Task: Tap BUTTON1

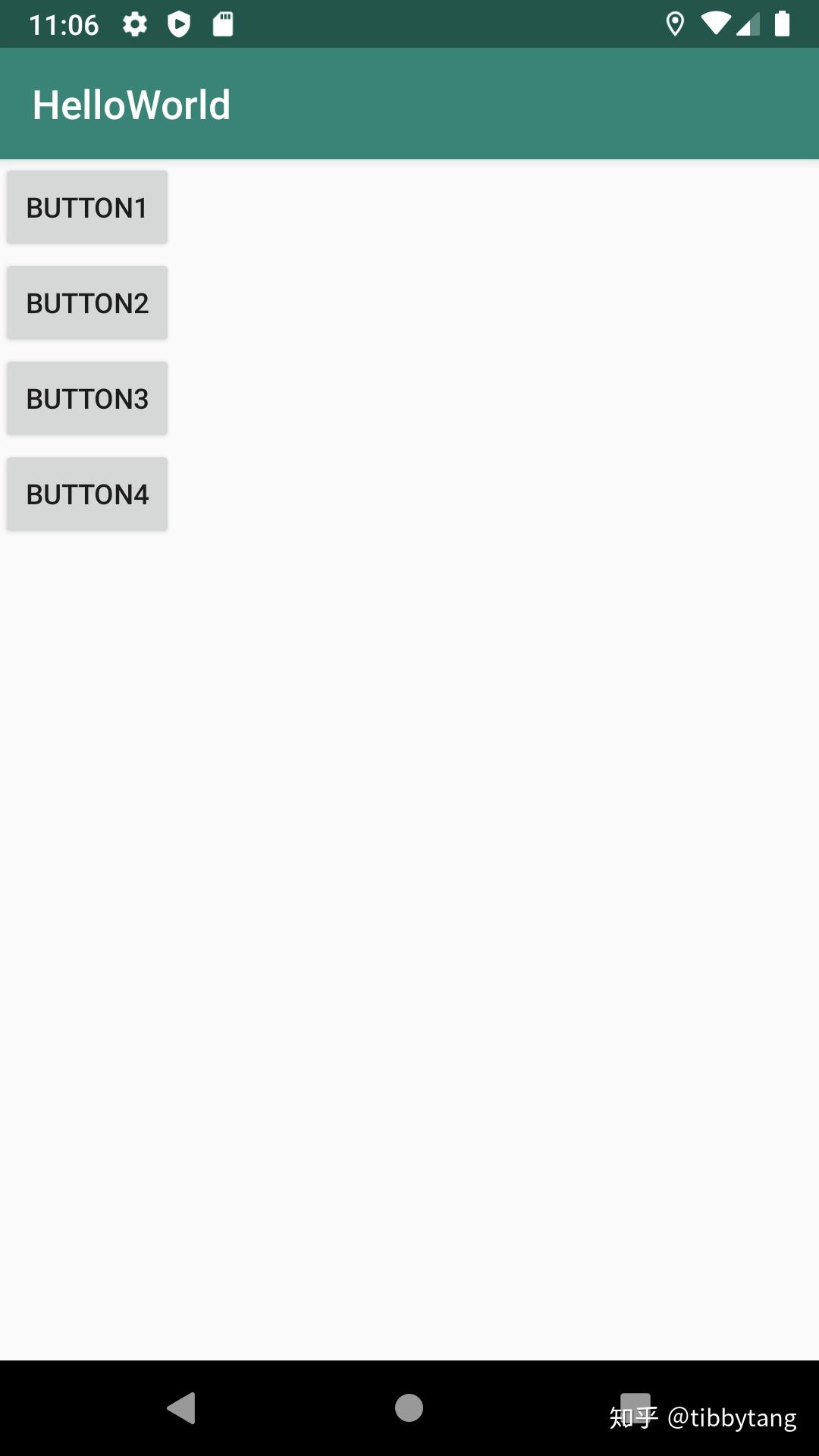Action: 86,207
